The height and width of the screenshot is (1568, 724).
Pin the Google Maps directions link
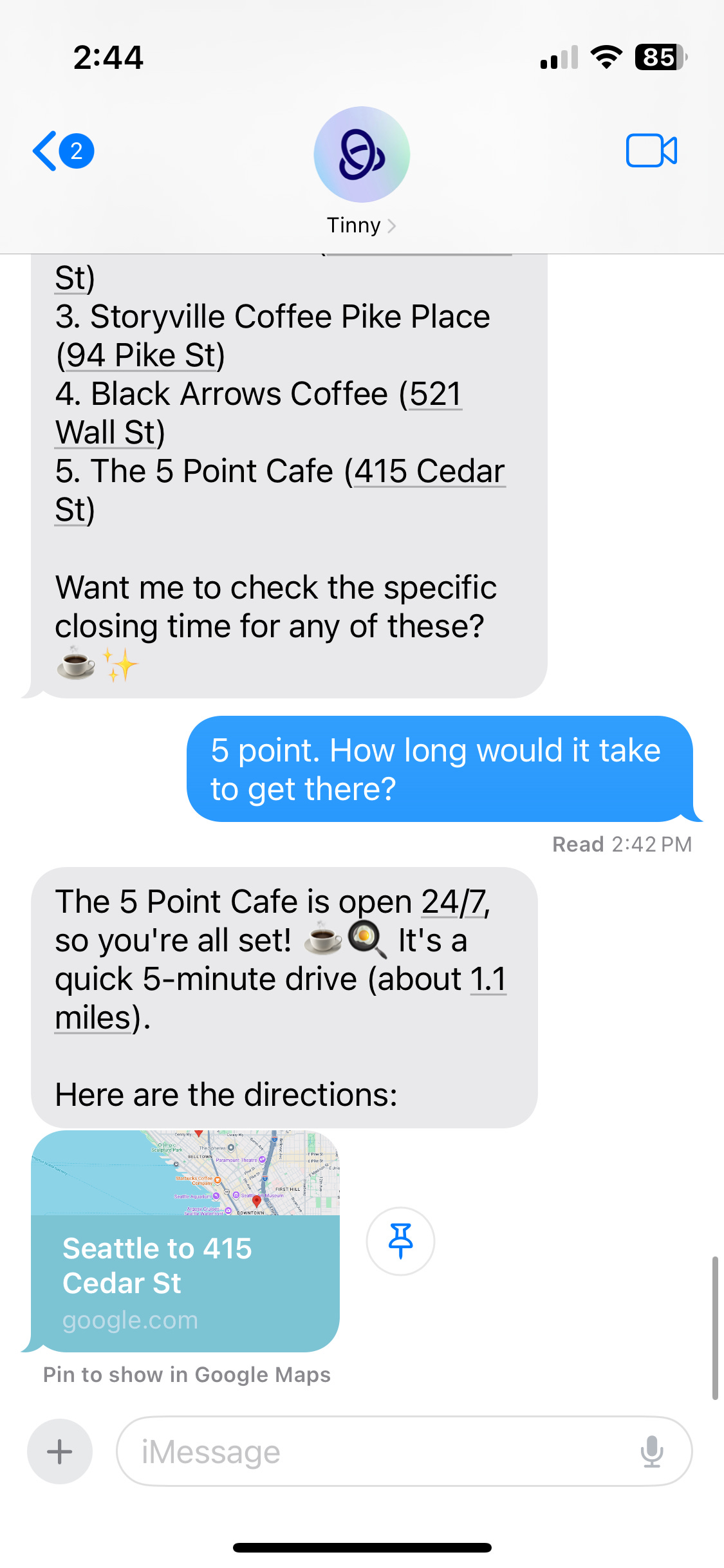click(x=400, y=1240)
